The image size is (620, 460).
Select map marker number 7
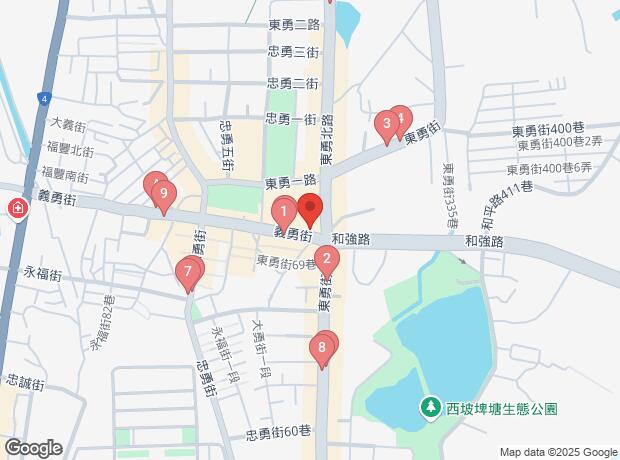tap(186, 272)
